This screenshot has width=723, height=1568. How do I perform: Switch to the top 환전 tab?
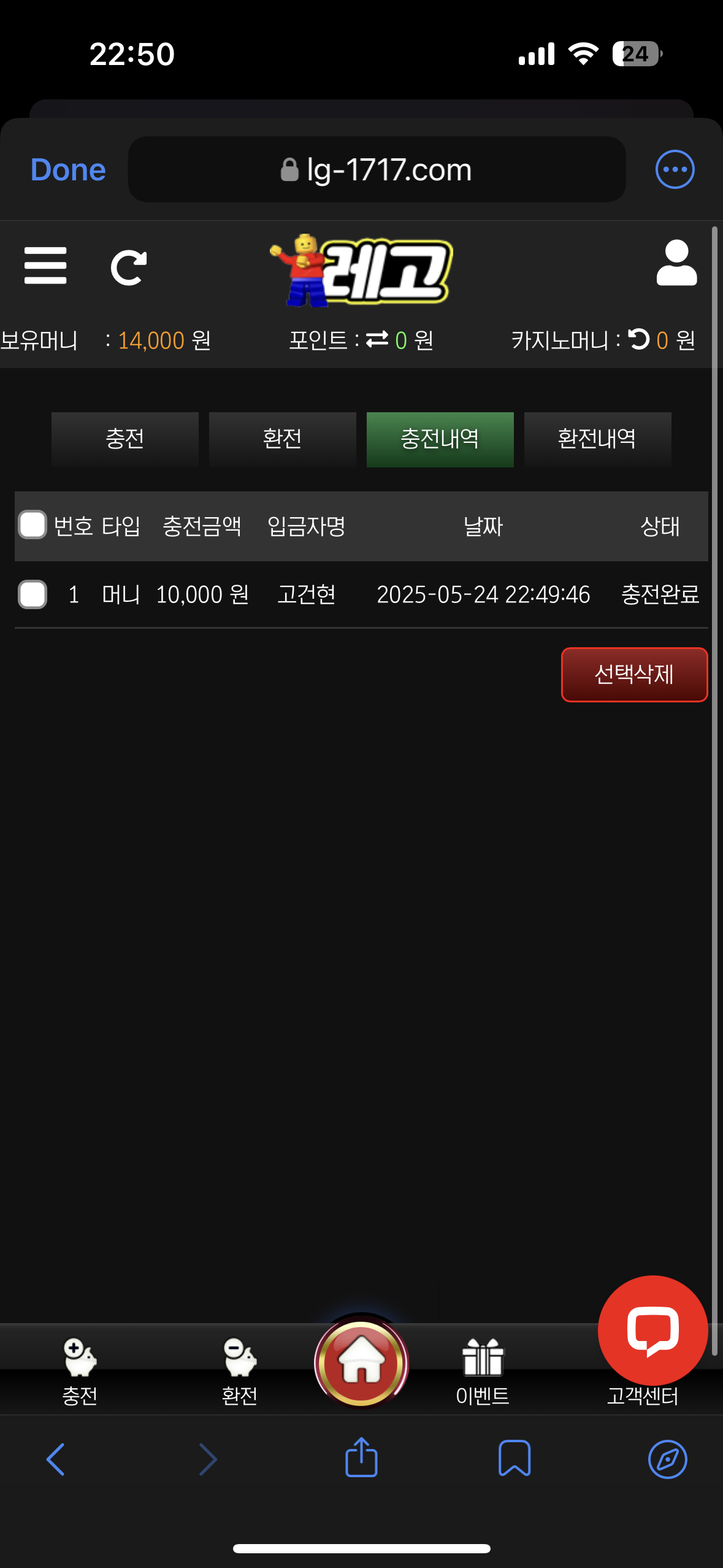pyautogui.click(x=282, y=439)
